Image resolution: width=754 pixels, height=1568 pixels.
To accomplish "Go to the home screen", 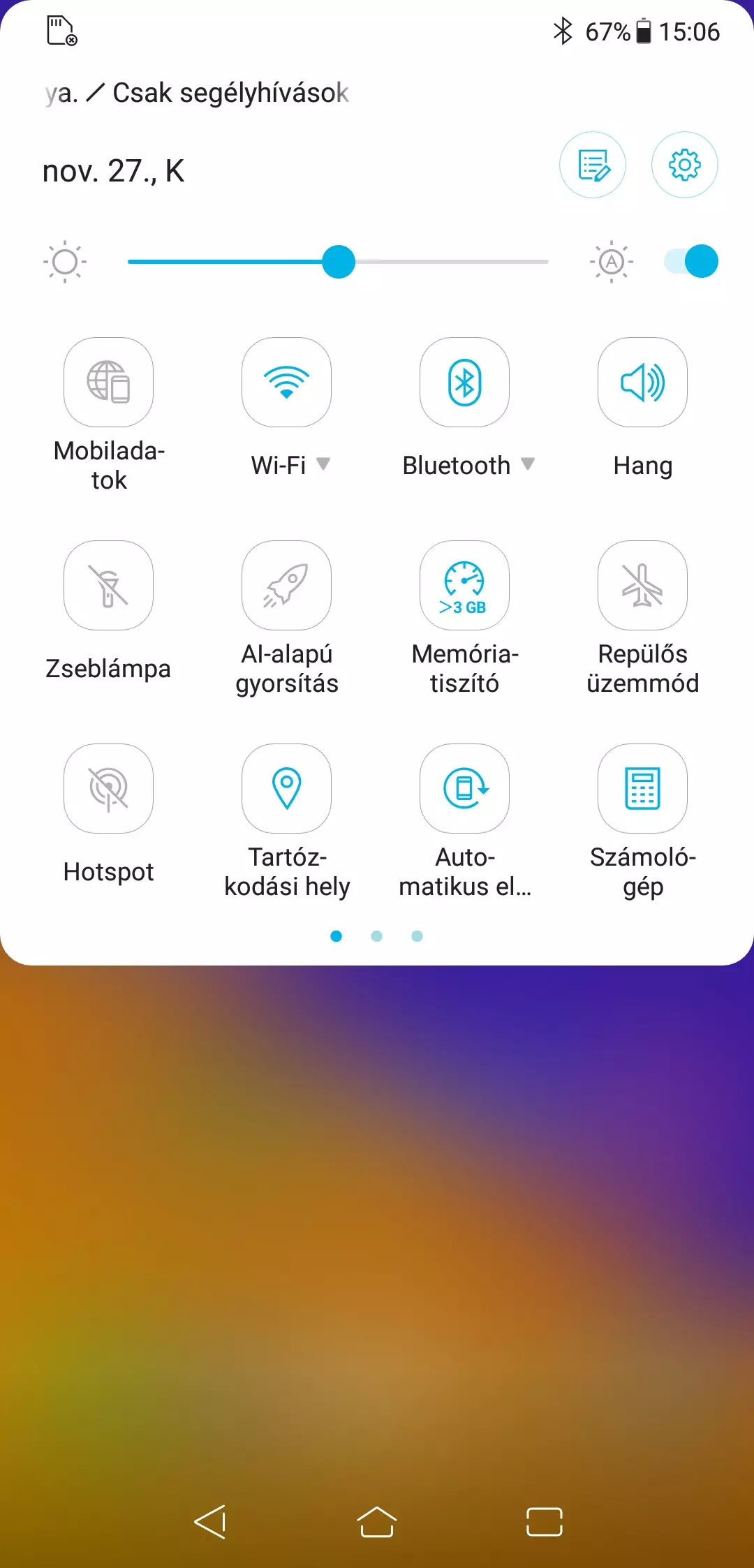I will pos(377,1522).
